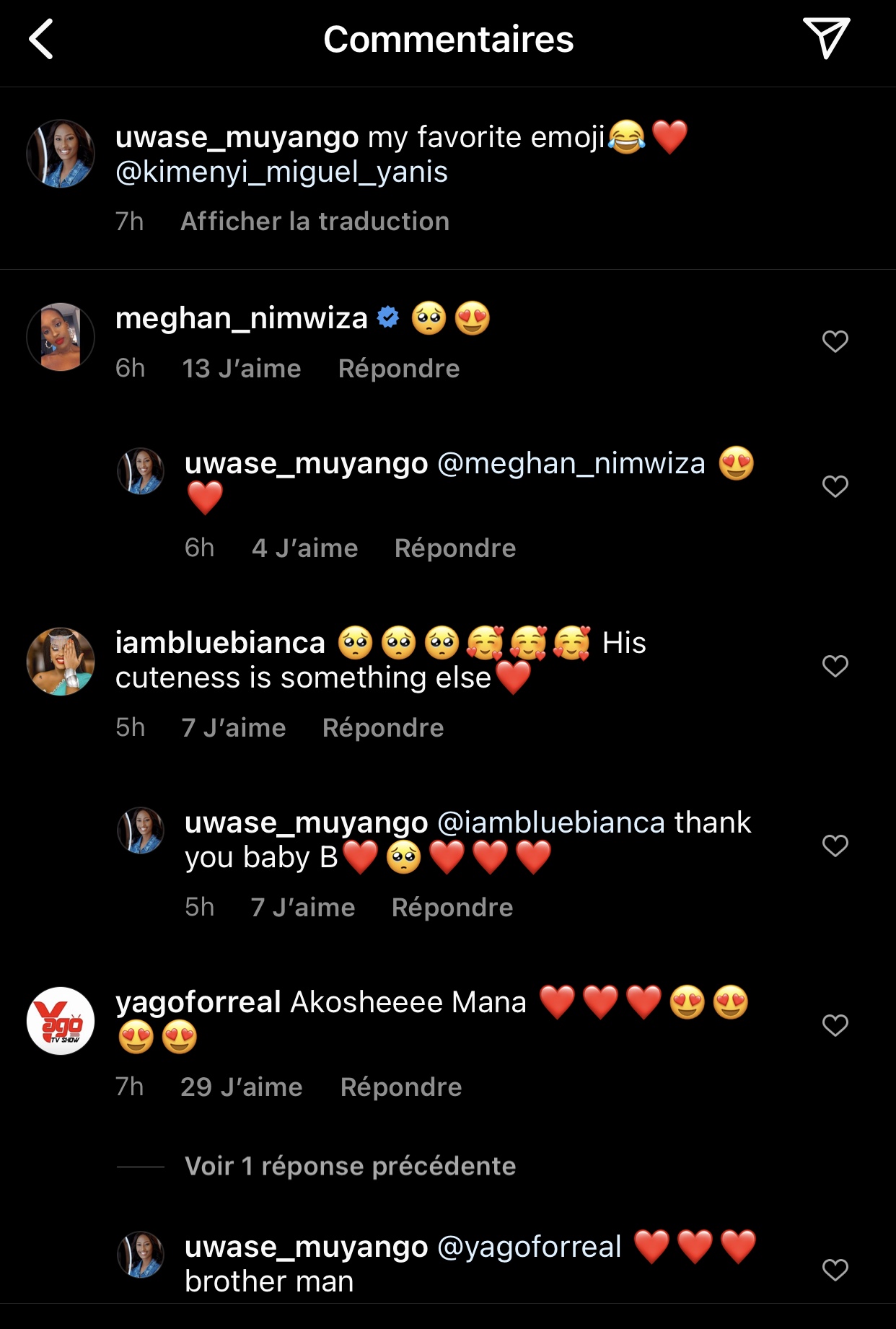896x1329 pixels.
Task: Like meghan_nimwiza's comment
Action: point(835,341)
